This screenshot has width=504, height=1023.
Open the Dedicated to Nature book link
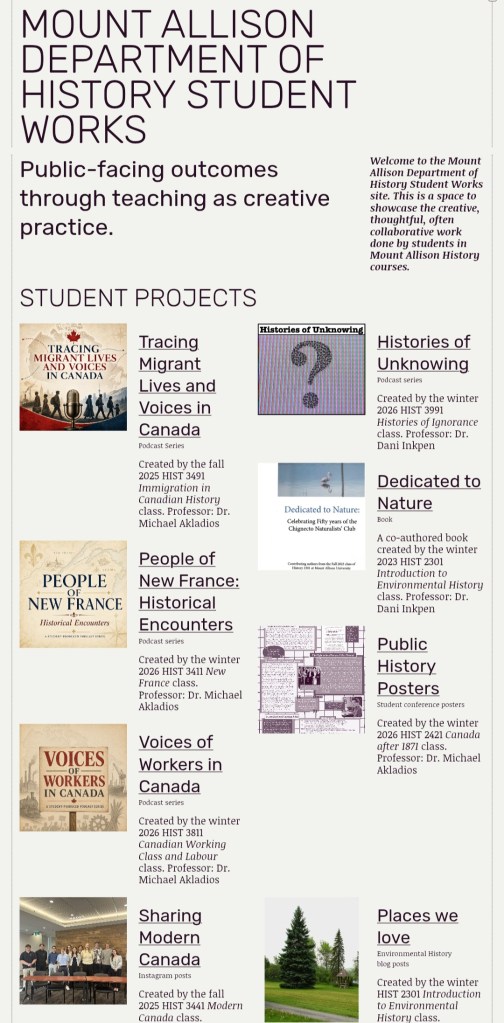[428, 492]
